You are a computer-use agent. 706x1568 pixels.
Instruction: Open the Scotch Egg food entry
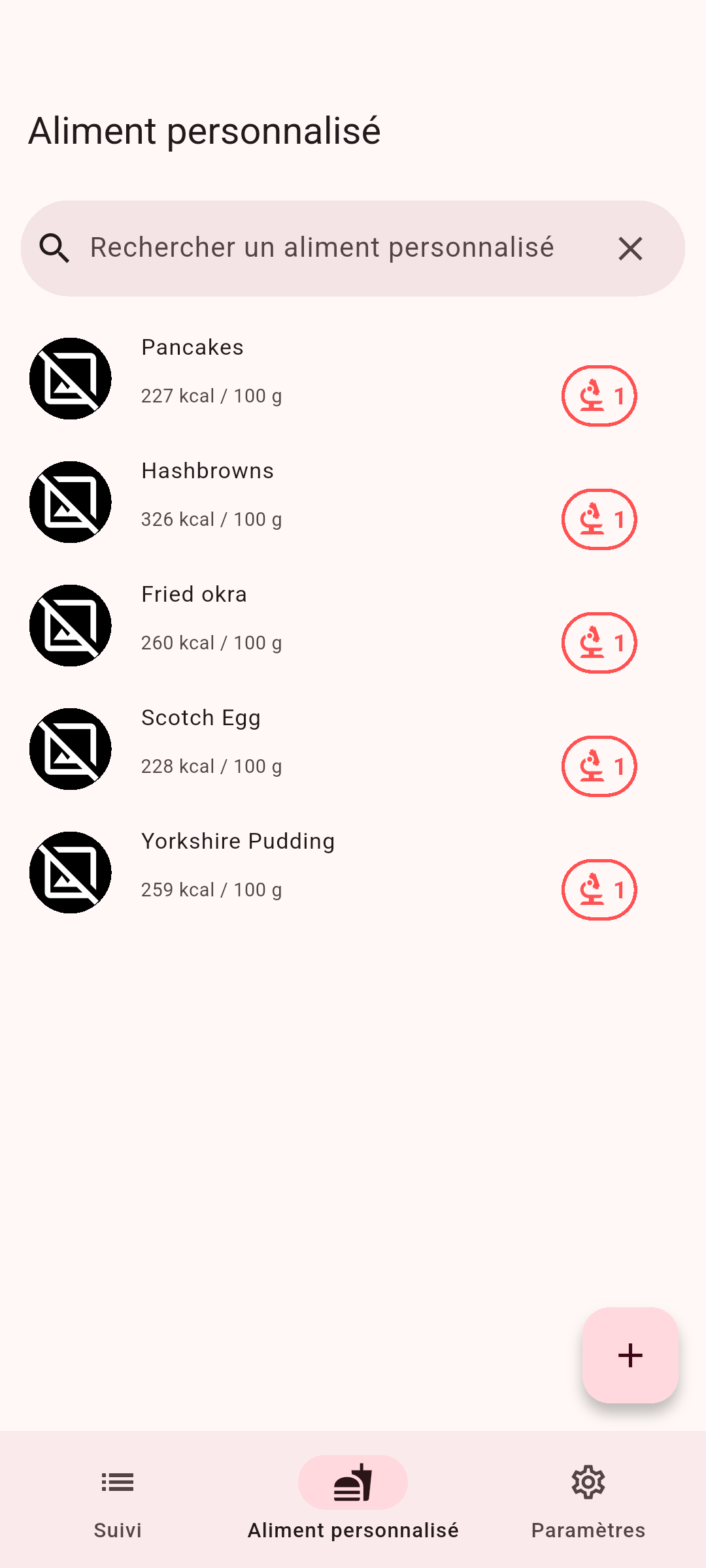pos(353,749)
